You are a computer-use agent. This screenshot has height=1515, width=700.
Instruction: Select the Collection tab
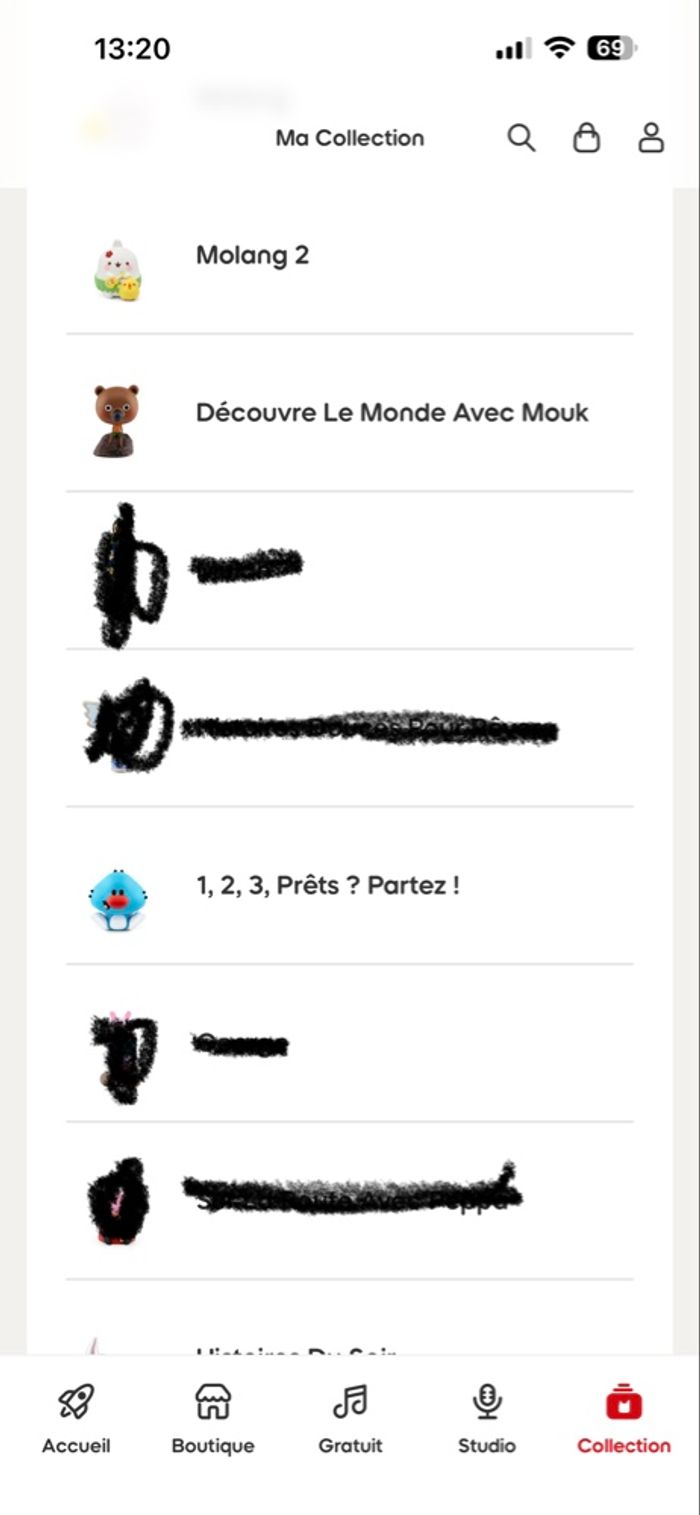pos(623,1418)
